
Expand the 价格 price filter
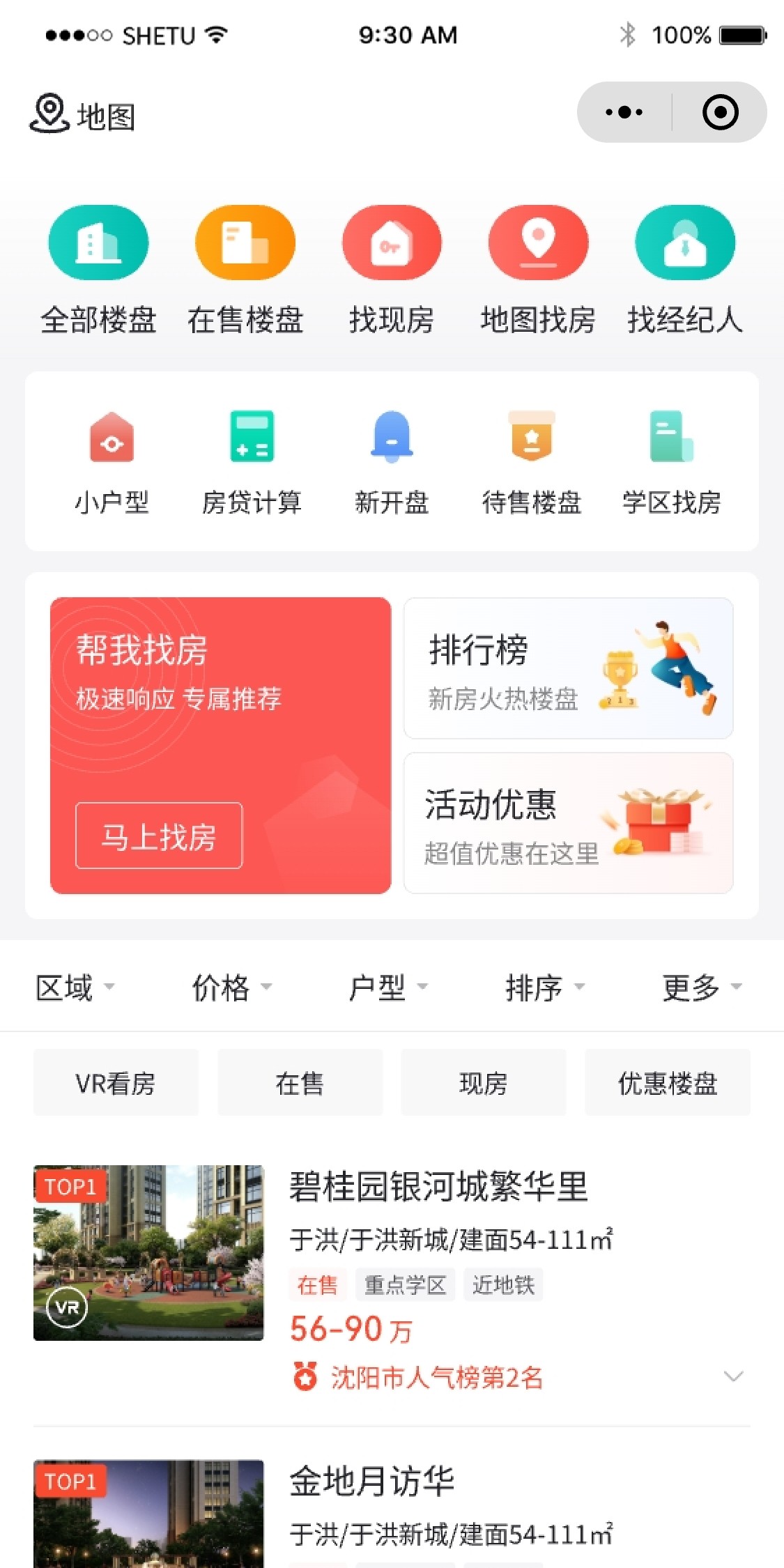(231, 987)
